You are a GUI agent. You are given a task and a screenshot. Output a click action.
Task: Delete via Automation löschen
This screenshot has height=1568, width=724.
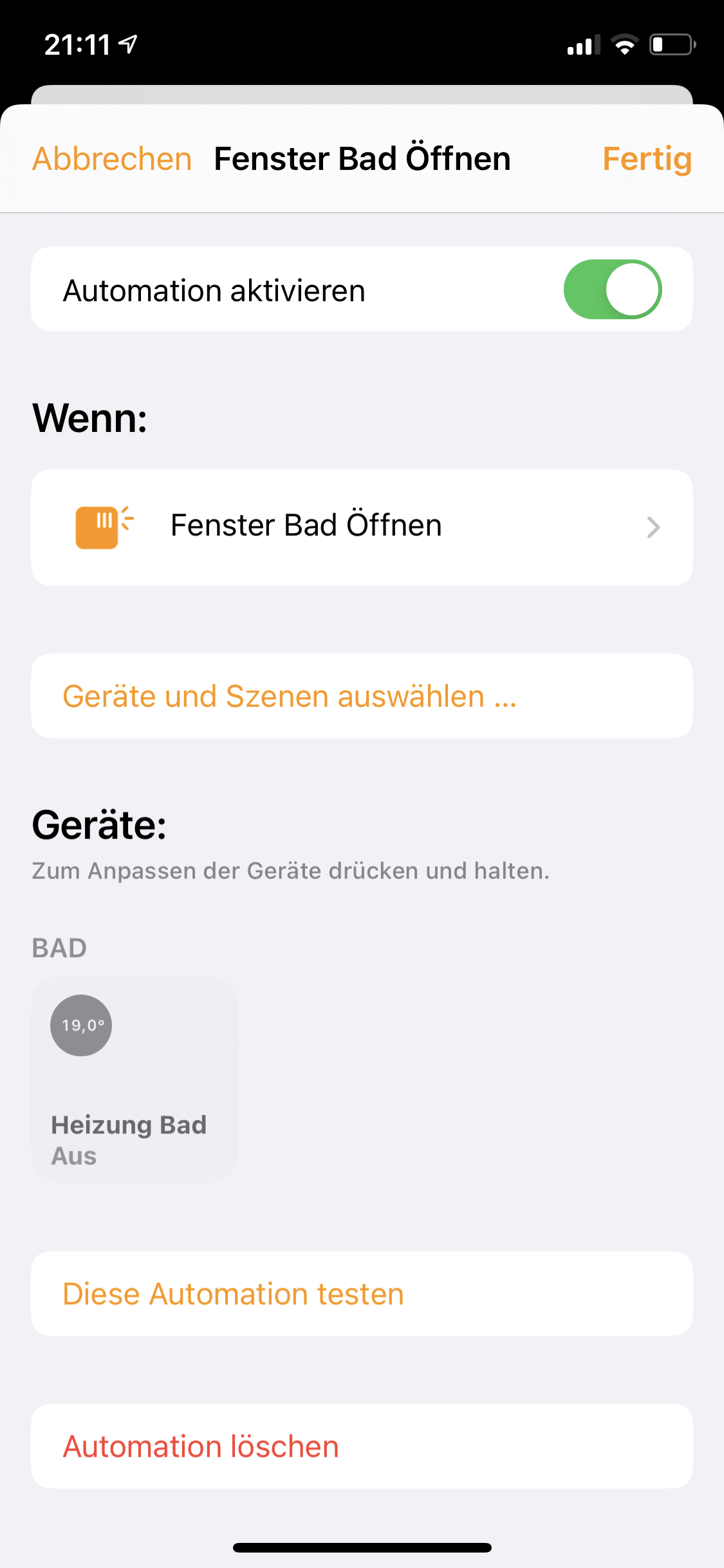[x=362, y=1446]
